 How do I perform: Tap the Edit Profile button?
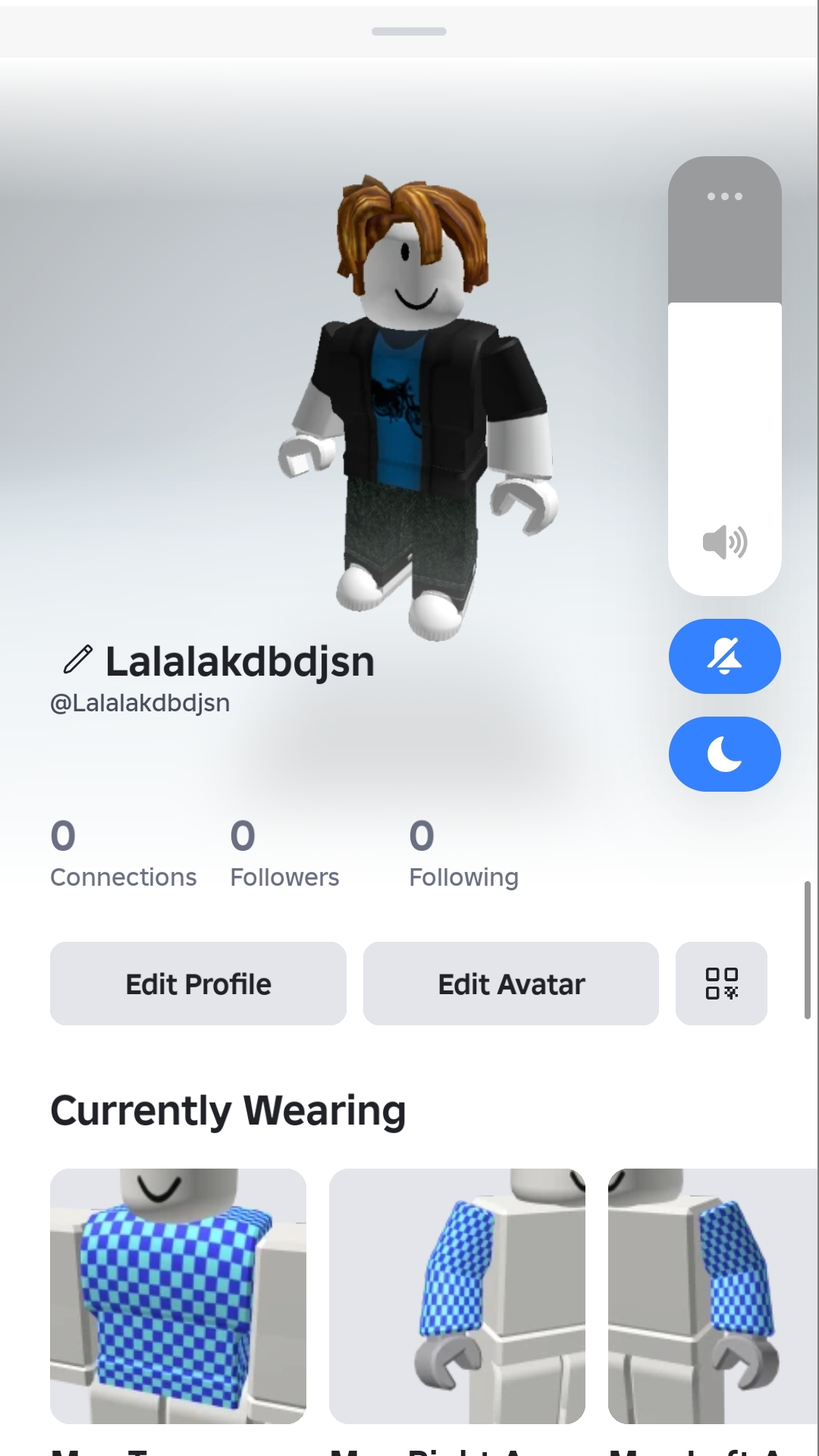[198, 984]
